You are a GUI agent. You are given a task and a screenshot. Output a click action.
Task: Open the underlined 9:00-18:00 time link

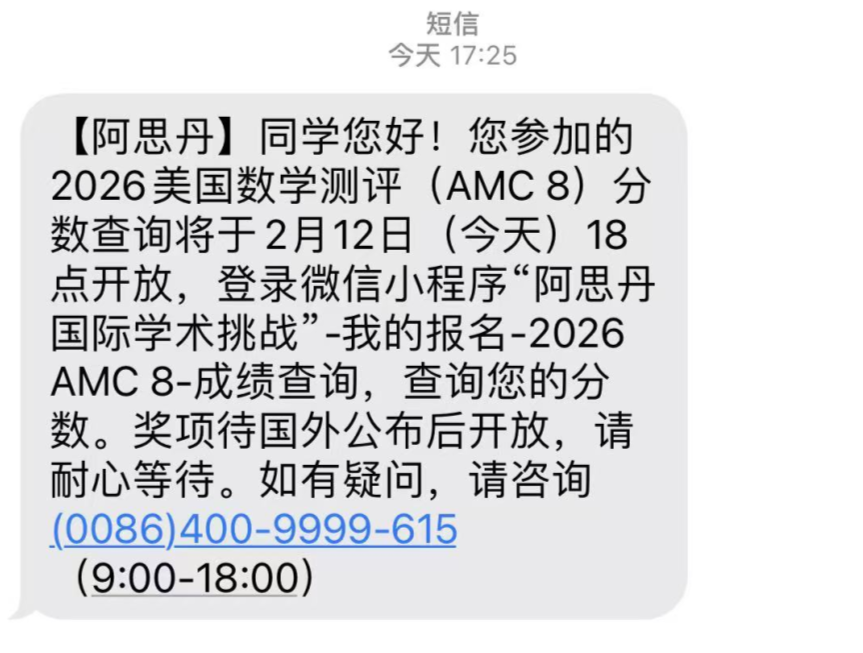pyautogui.click(x=194, y=577)
